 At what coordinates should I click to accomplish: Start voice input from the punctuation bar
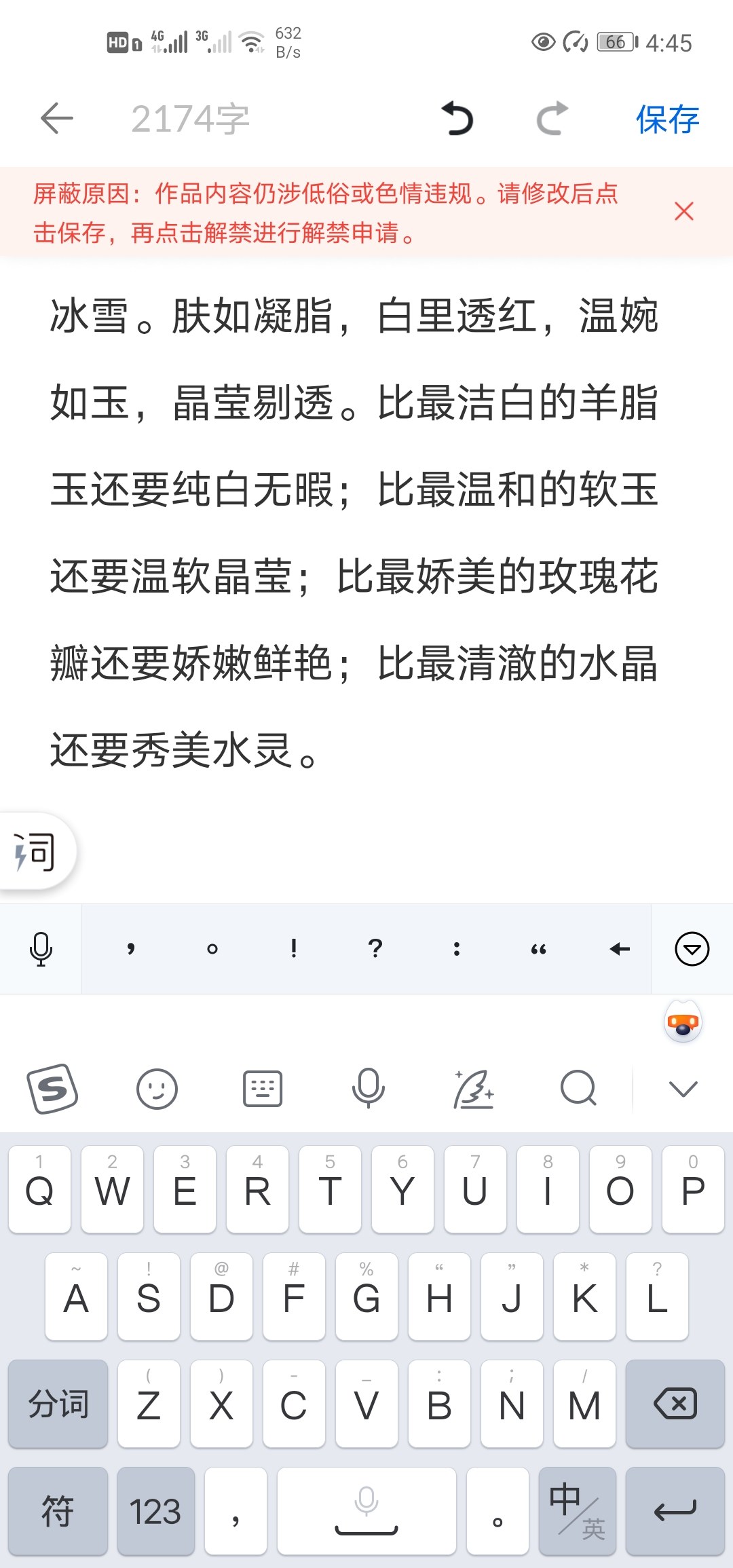pyautogui.click(x=41, y=948)
